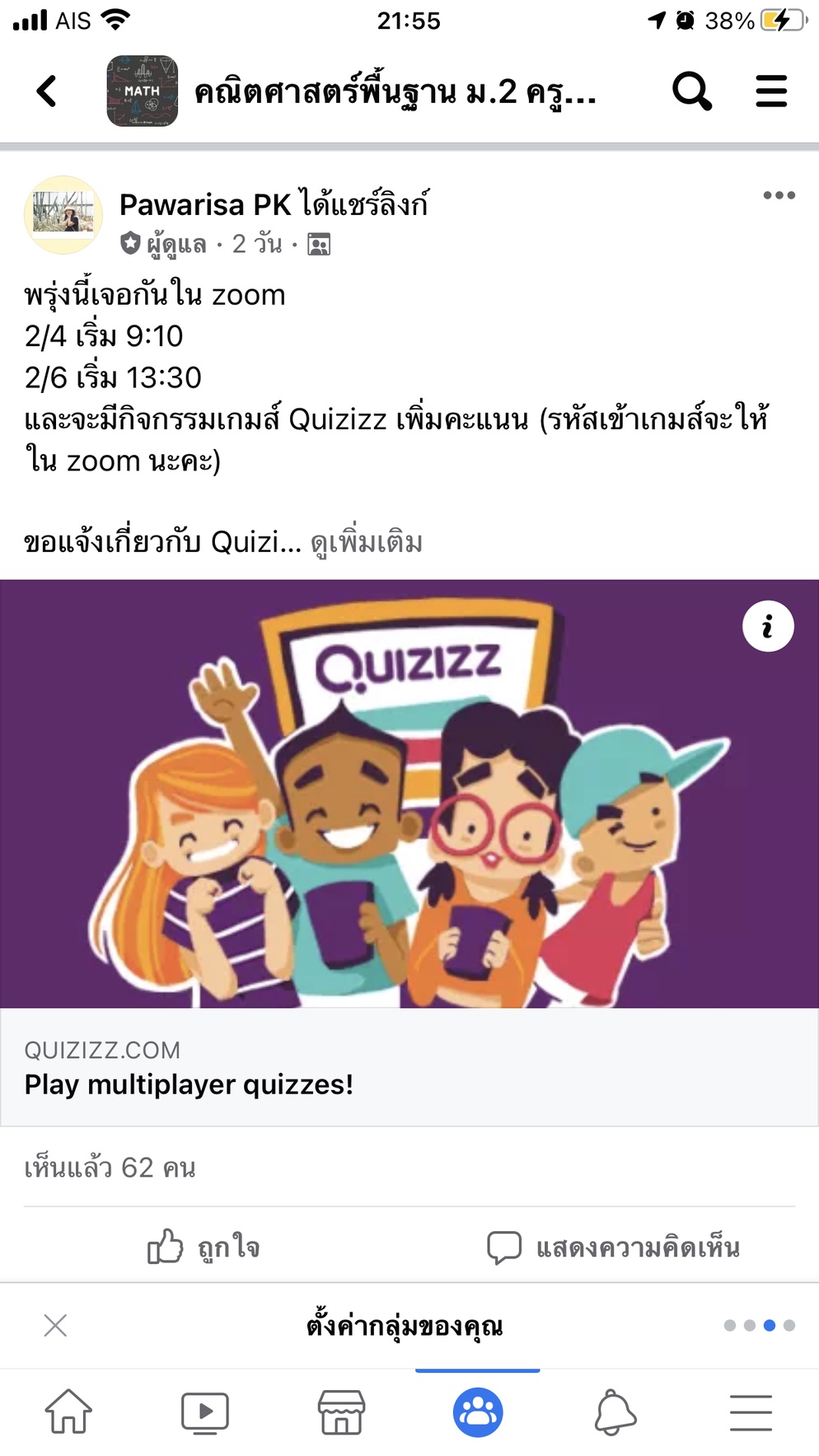The image size is (819, 1456).
Task: Comment on the post with แสดงความคิดเห็น
Action: 613,1247
